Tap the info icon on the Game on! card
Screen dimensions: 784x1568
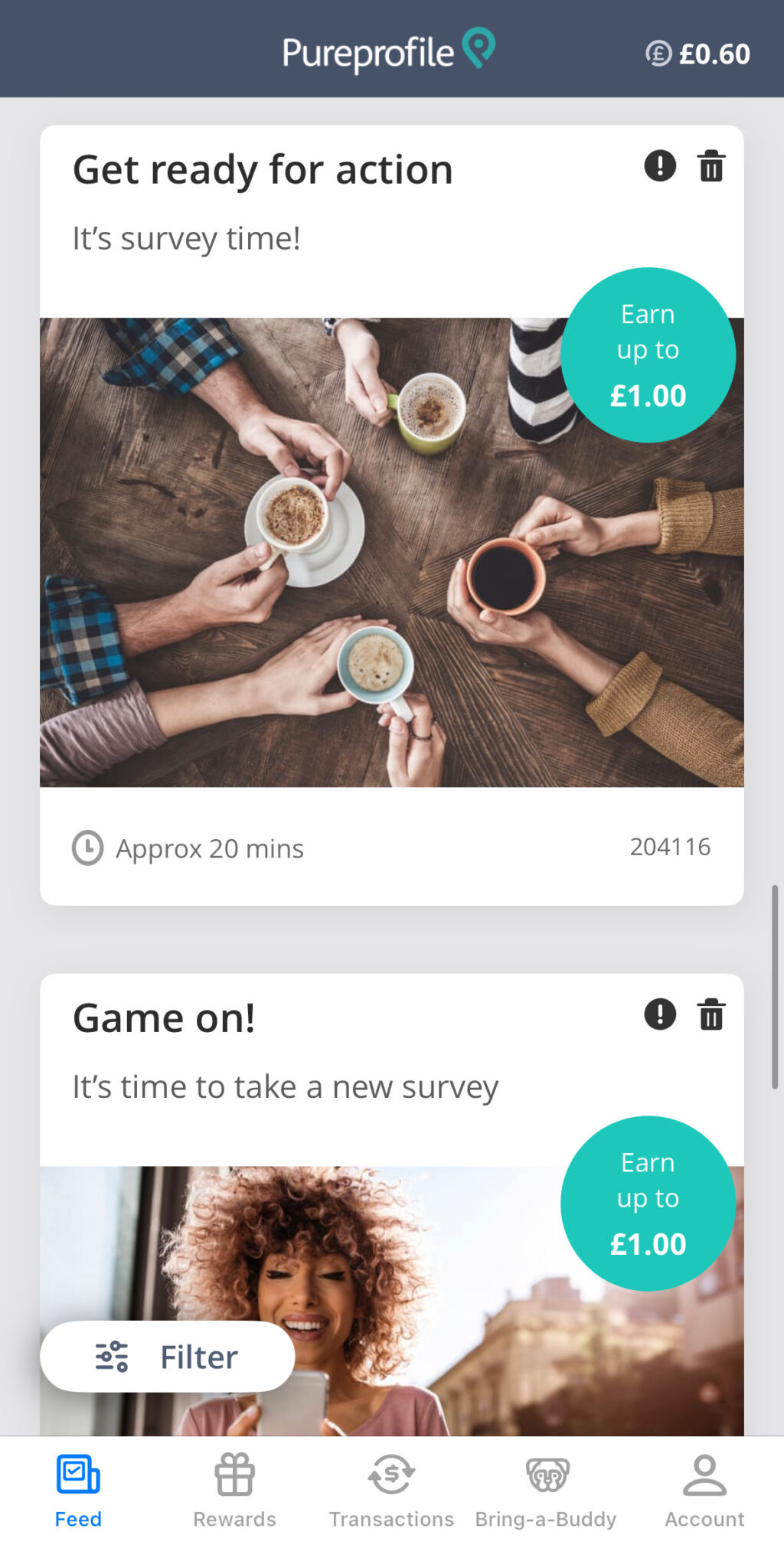[660, 1014]
